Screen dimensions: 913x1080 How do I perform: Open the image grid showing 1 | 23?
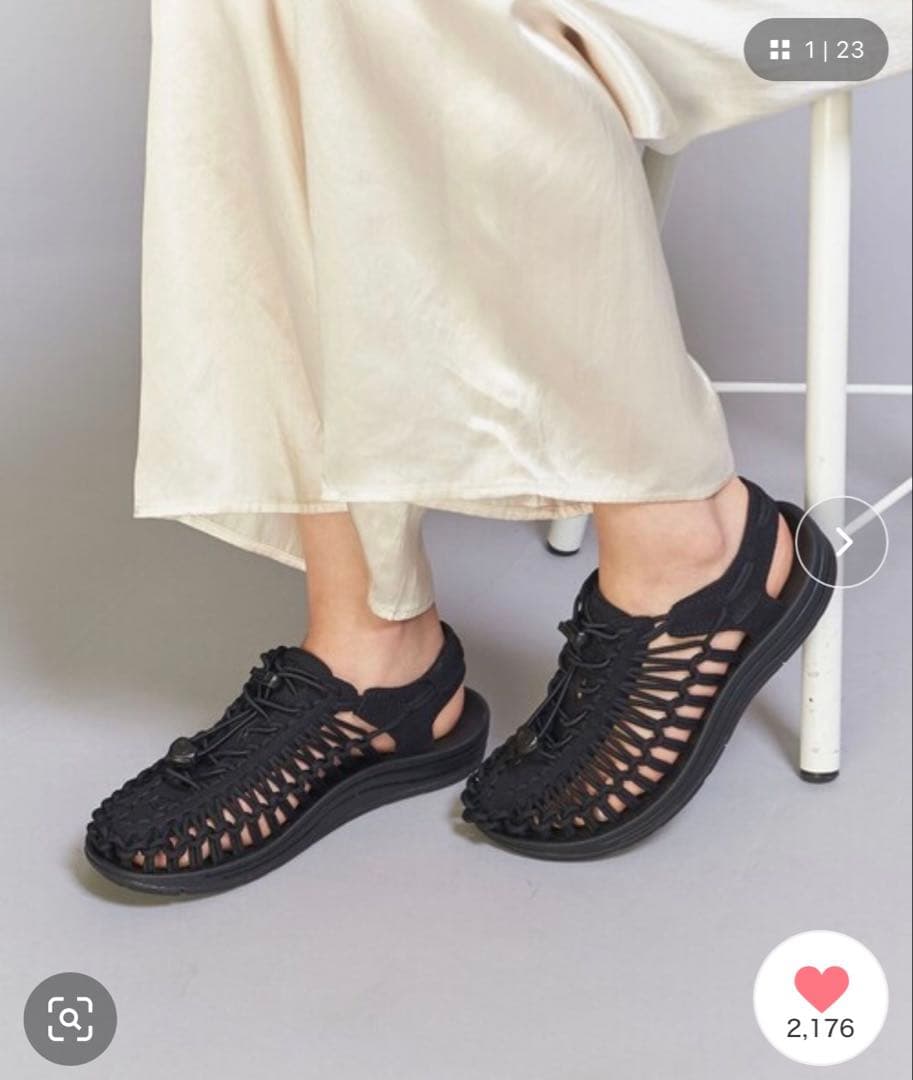816,50
